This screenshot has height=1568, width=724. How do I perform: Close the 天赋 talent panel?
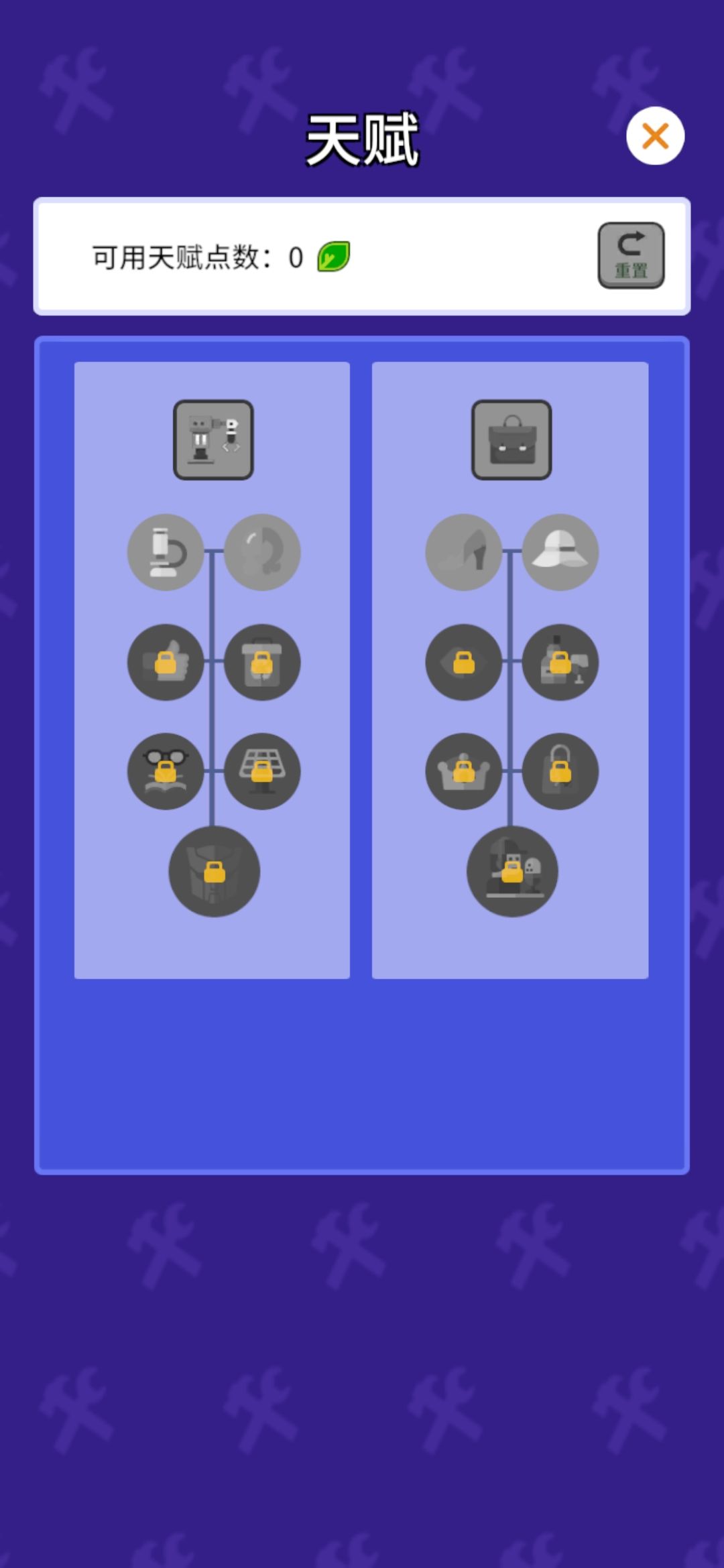click(655, 136)
